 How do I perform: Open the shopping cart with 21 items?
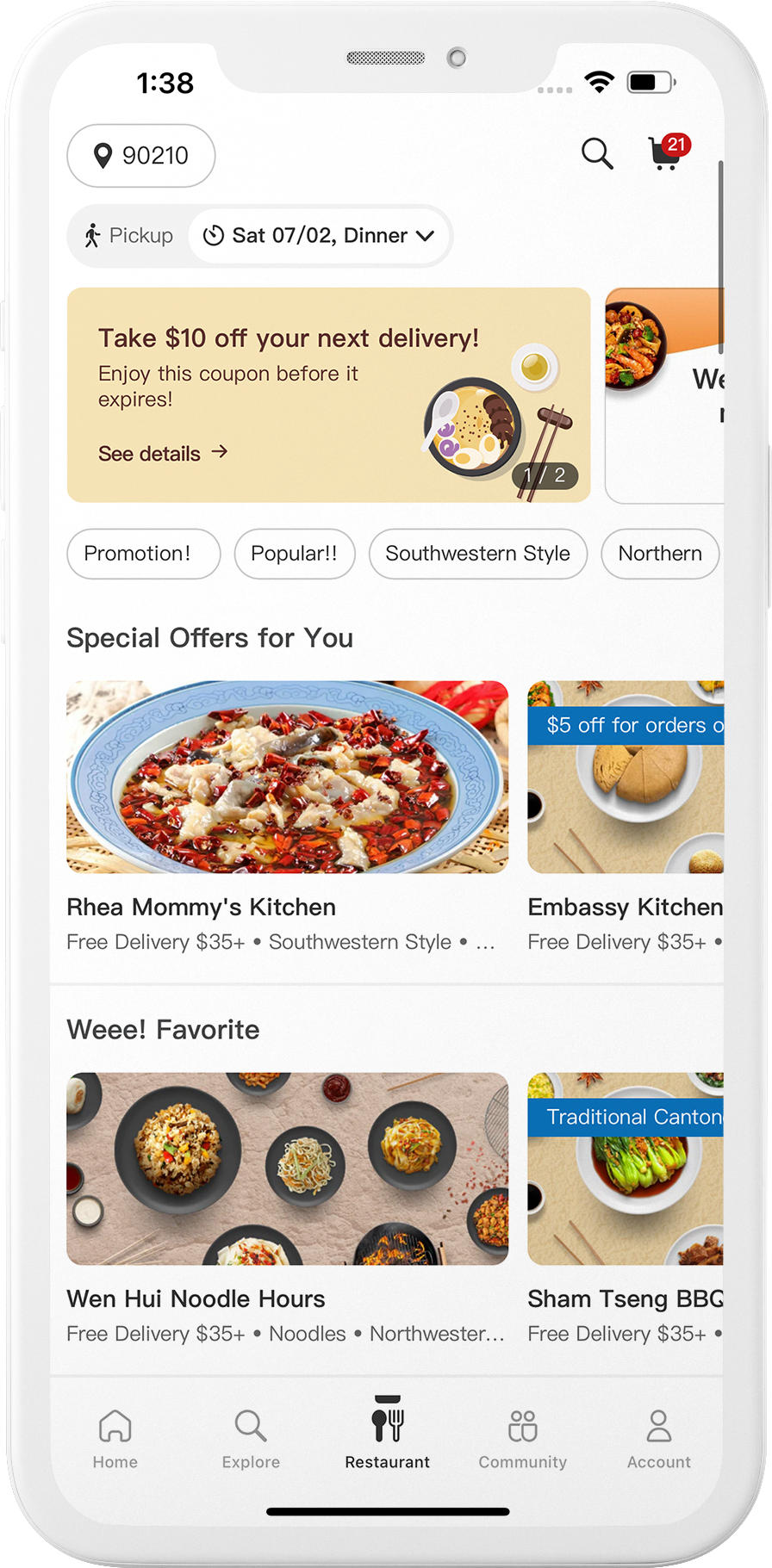pyautogui.click(x=667, y=154)
